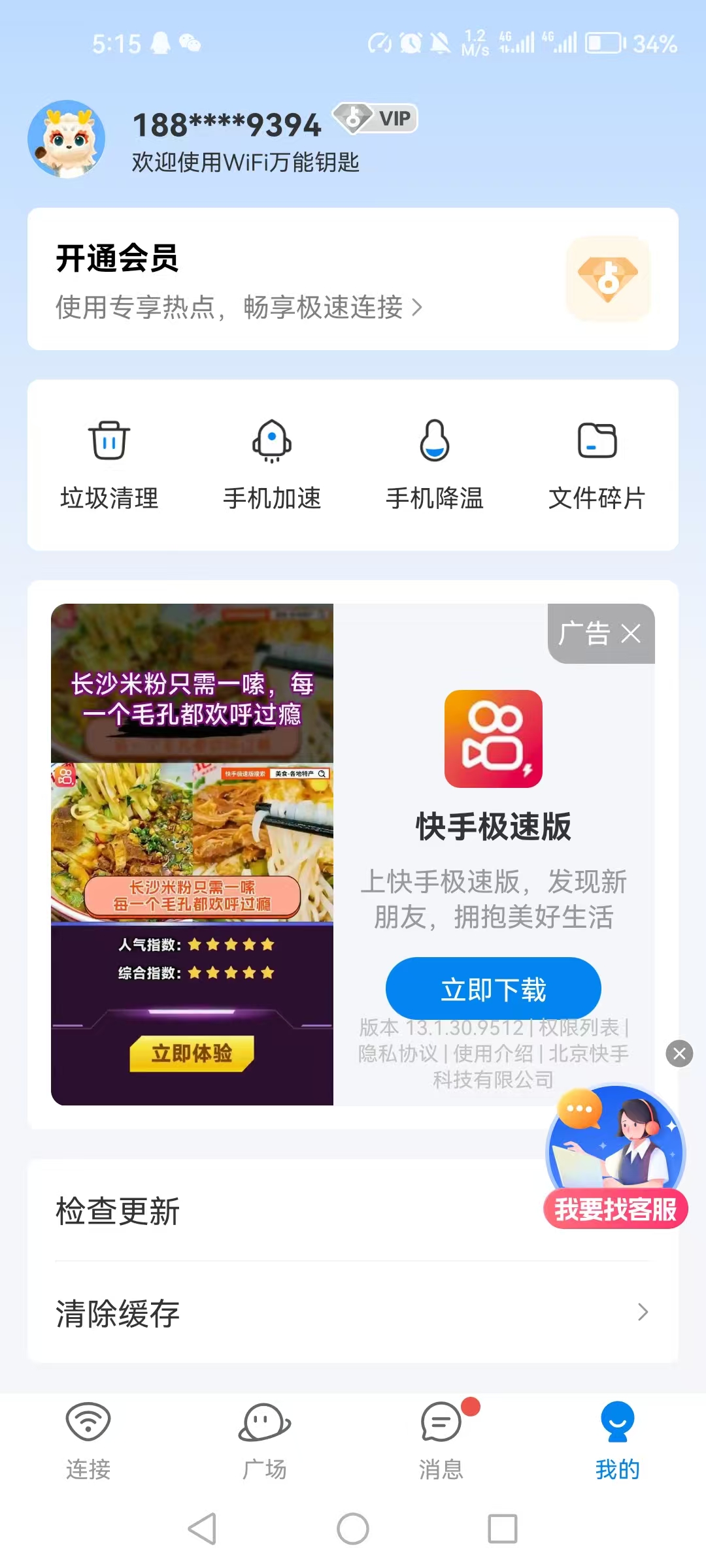Open 文件碎片 file fragments tool

[597, 465]
